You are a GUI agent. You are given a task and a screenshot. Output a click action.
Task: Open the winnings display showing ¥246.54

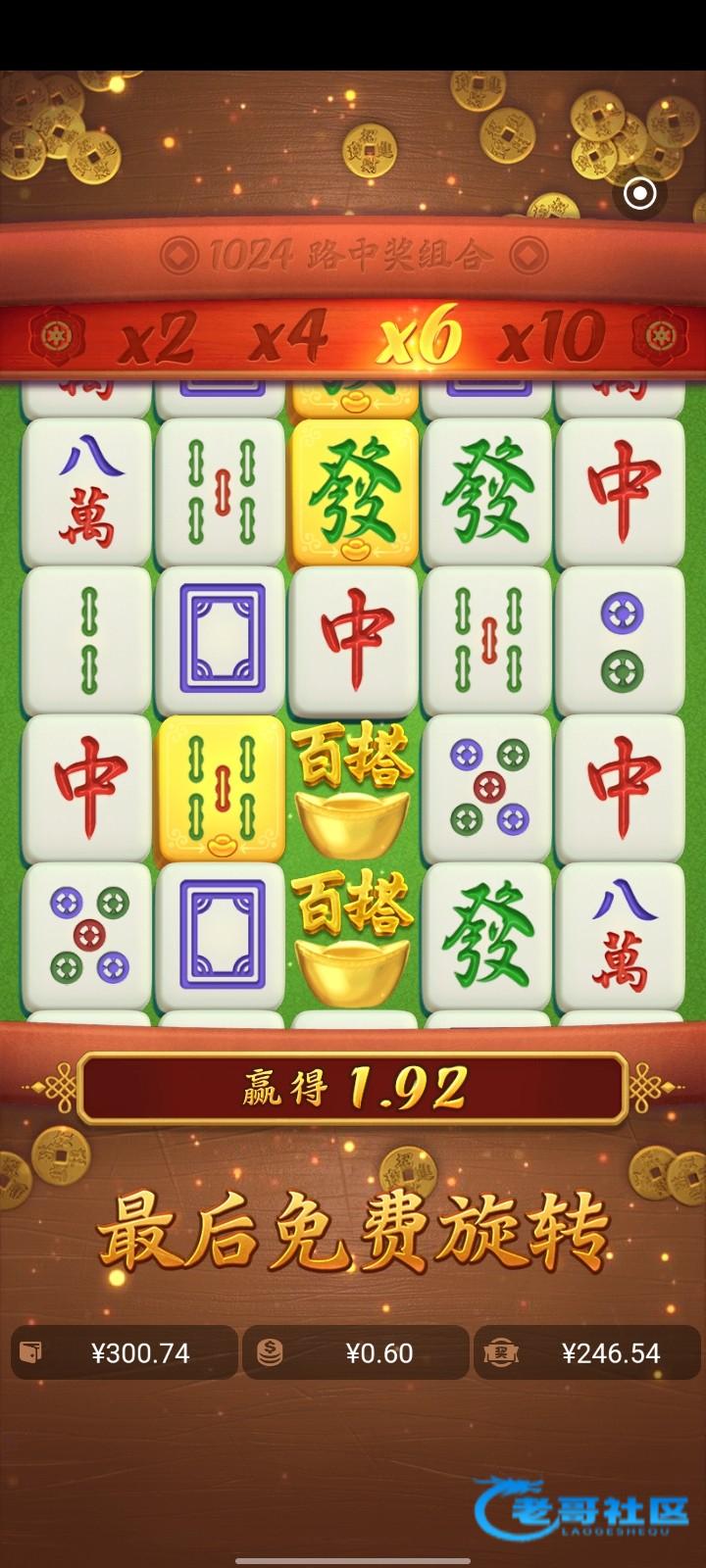coord(586,1353)
